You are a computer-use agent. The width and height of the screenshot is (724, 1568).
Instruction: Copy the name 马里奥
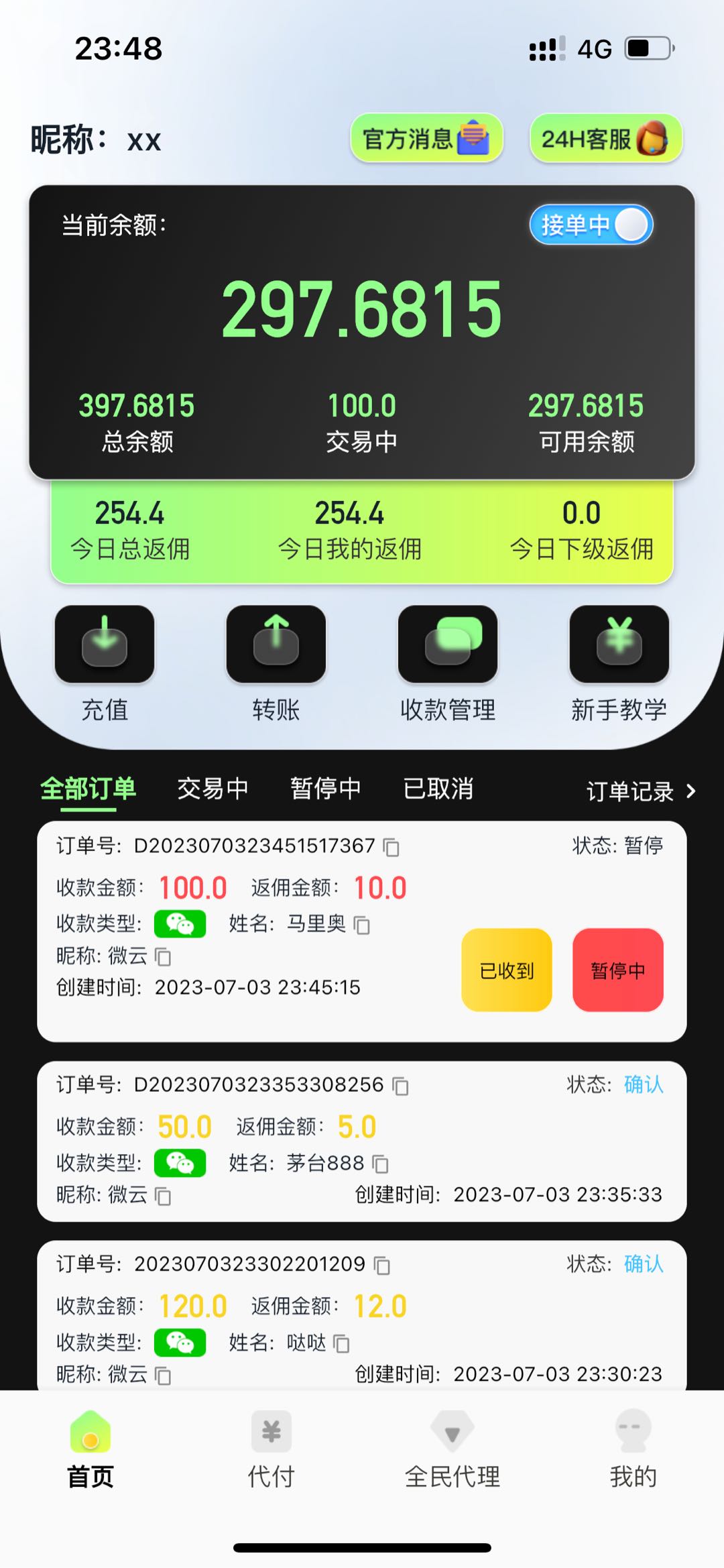362,926
